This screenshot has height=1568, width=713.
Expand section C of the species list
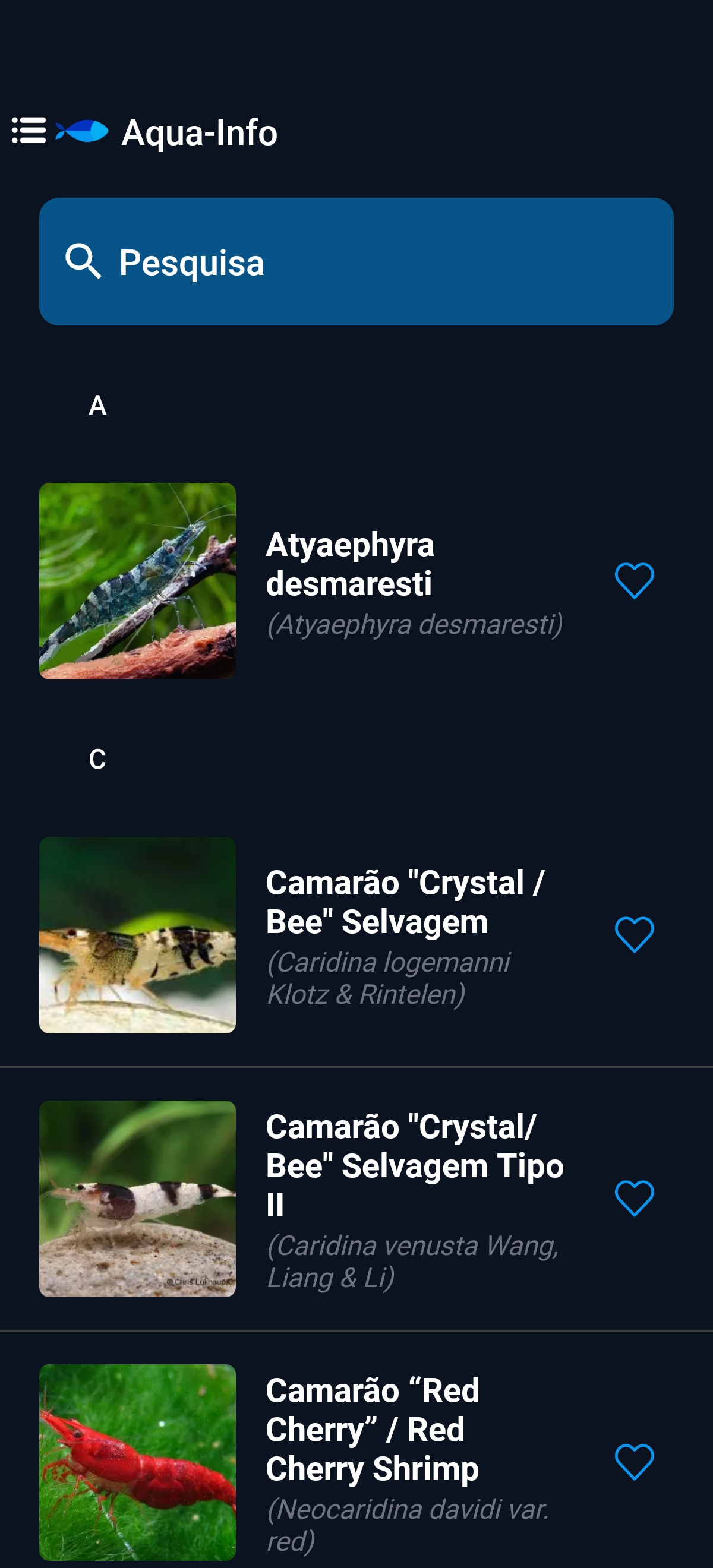[97, 759]
